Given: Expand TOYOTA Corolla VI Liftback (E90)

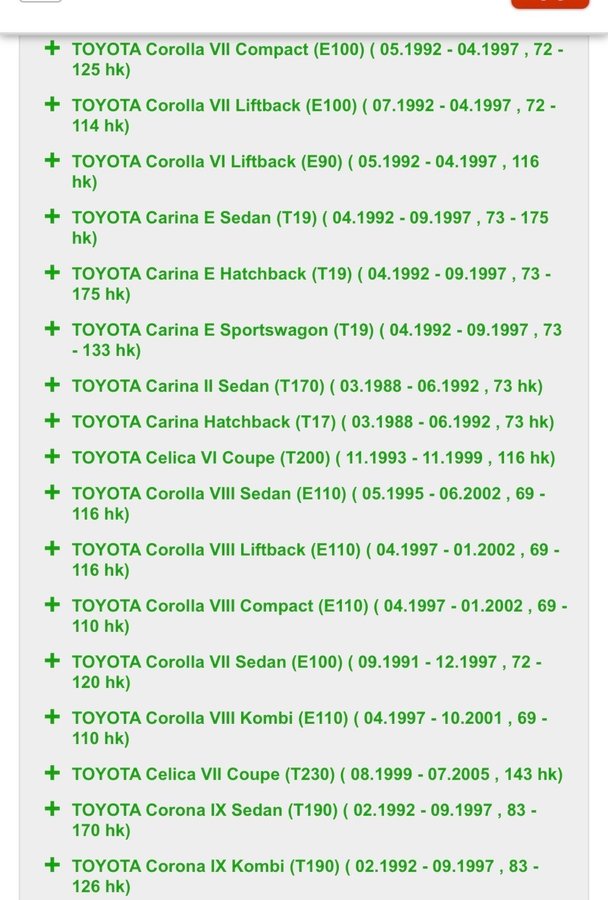Looking at the screenshot, I should pyautogui.click(x=52, y=160).
